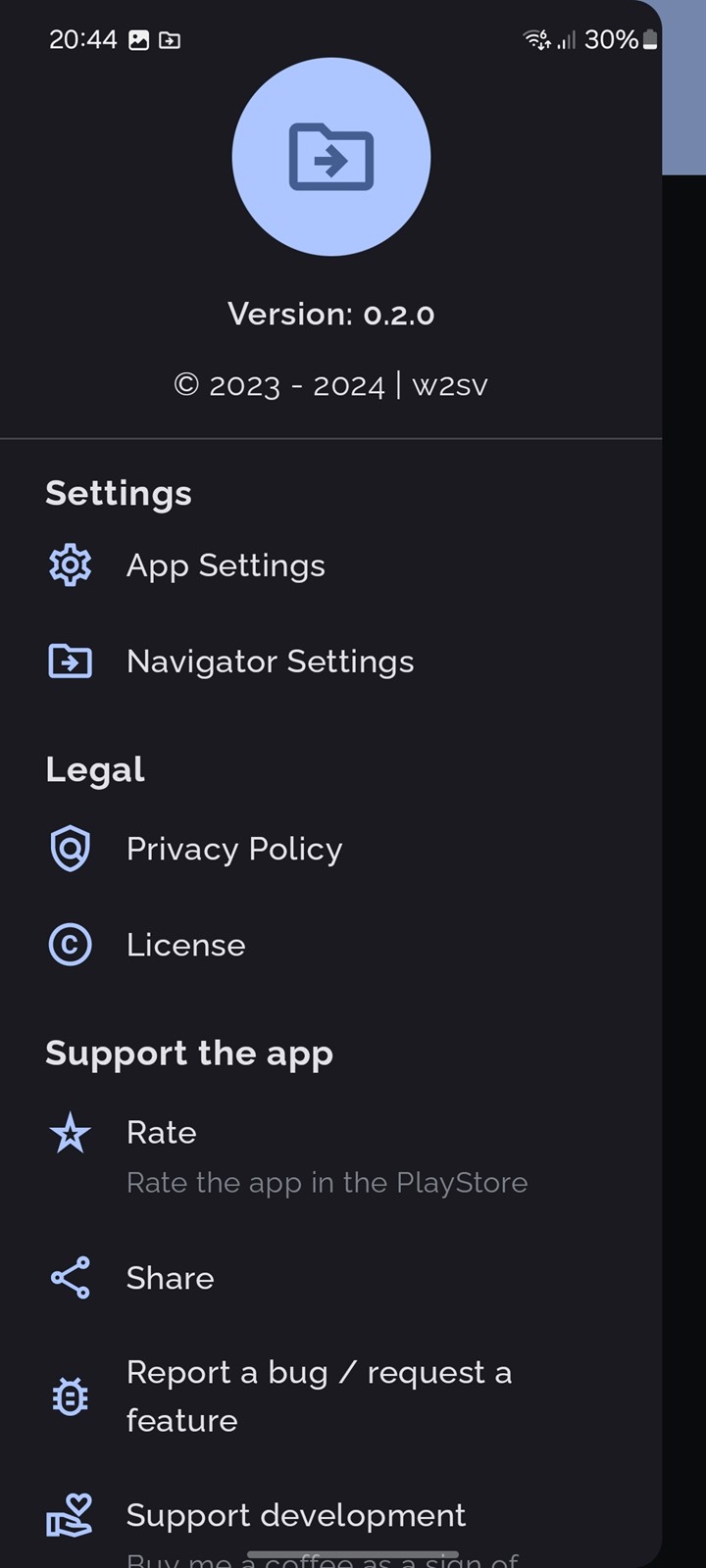Report a bug or request a feature
This screenshot has height=1568, width=706.
(x=319, y=1396)
